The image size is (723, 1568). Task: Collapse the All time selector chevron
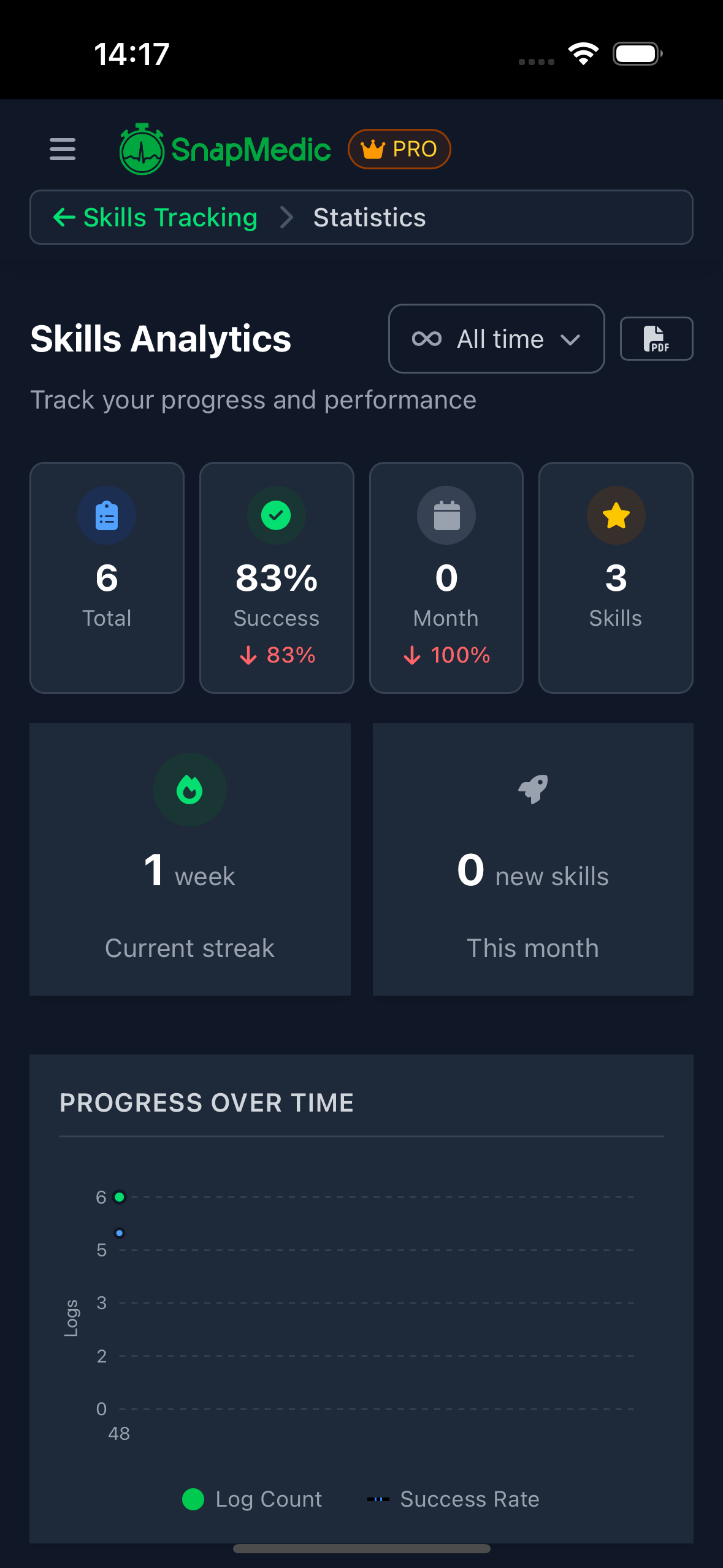click(570, 340)
